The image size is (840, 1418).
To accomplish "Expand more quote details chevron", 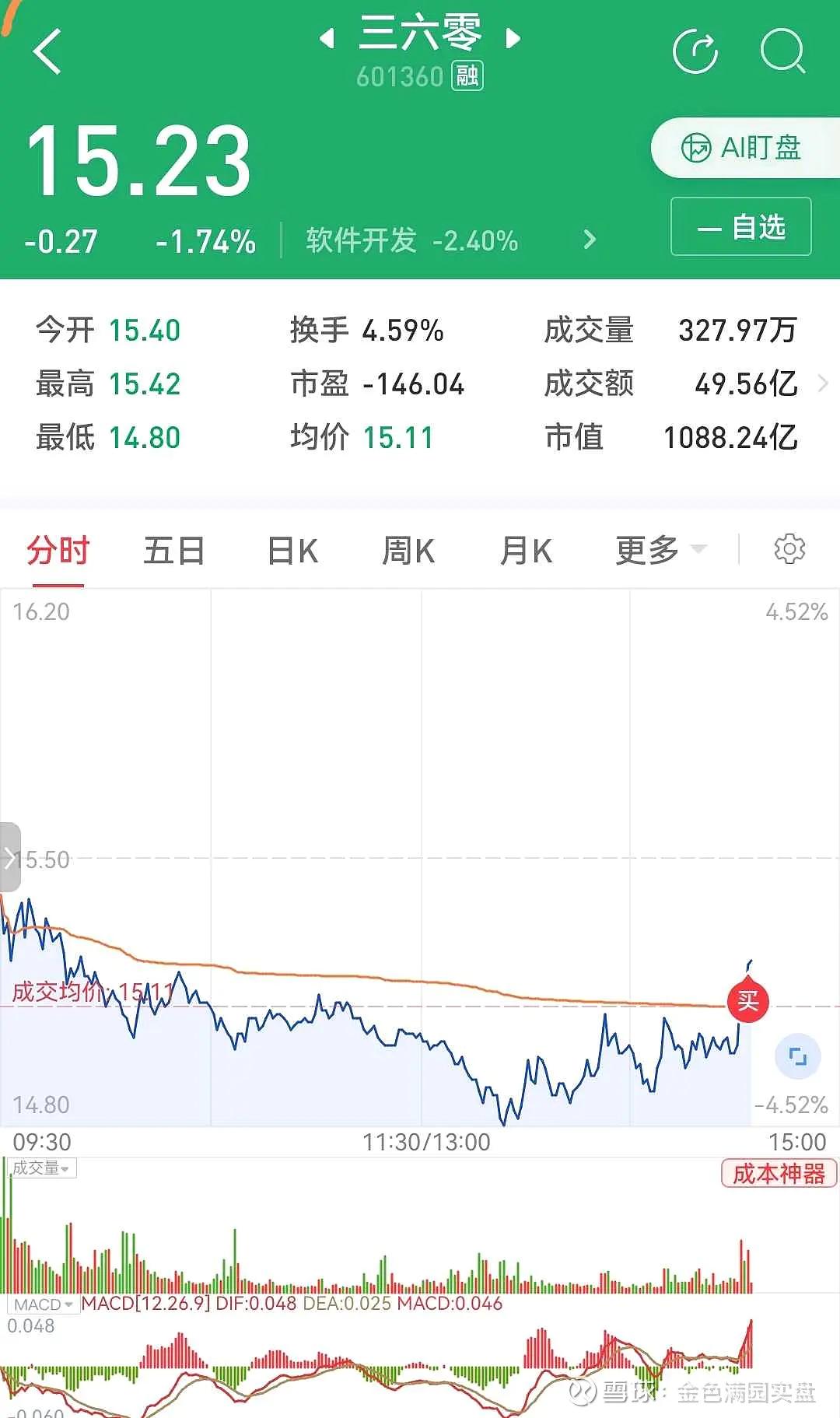I will [823, 383].
